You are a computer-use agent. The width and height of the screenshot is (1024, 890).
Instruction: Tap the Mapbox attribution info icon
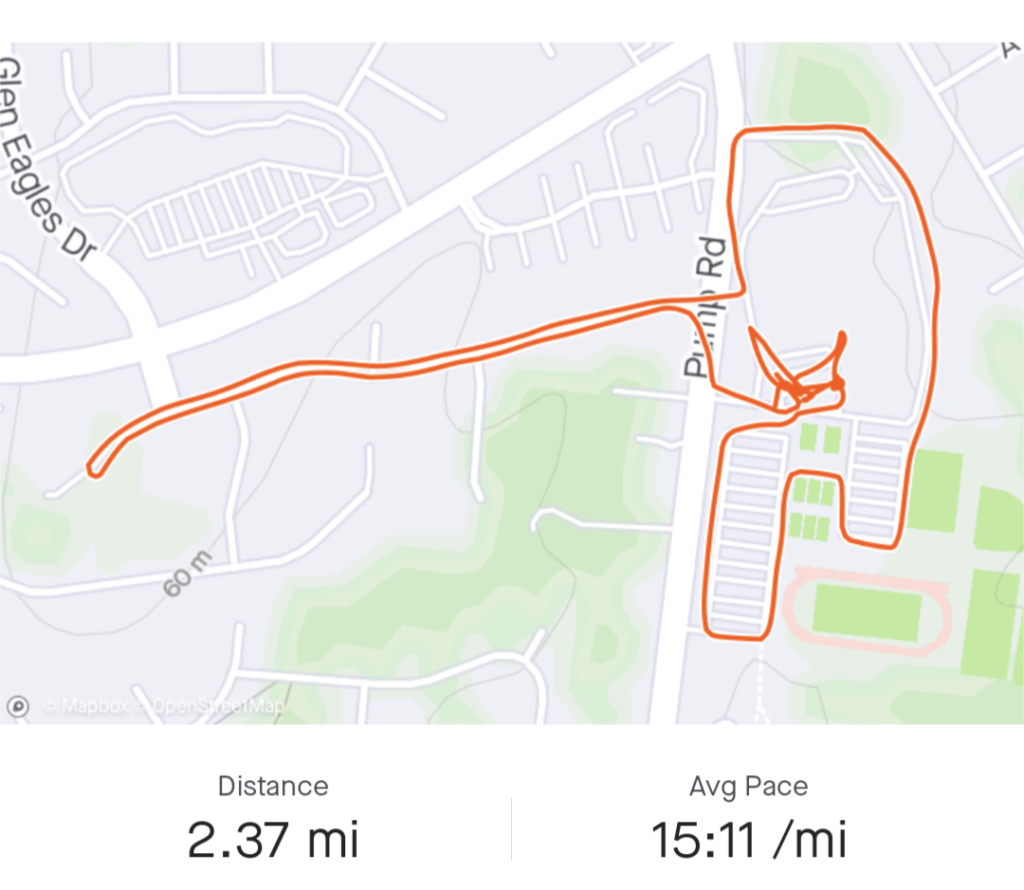[17, 707]
